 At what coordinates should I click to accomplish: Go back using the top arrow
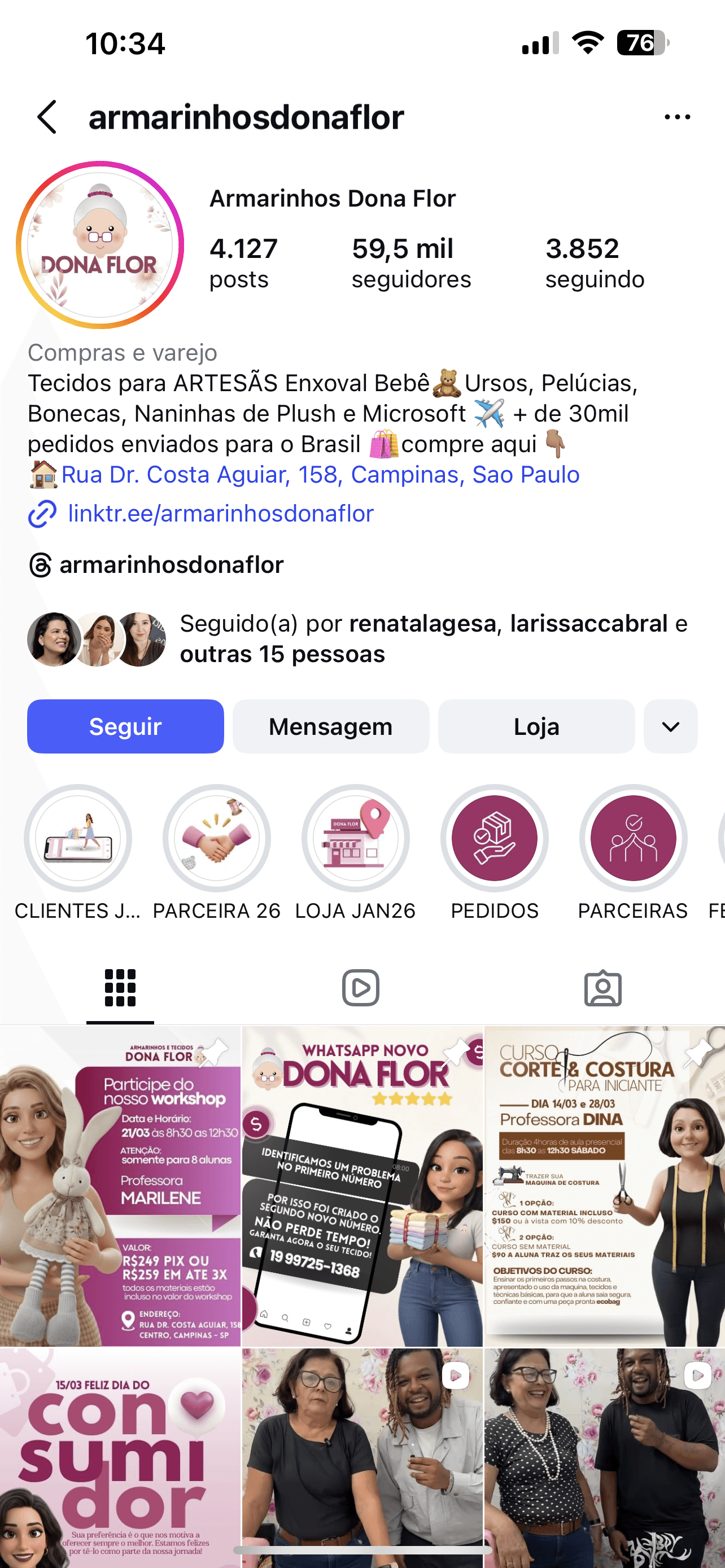click(x=47, y=117)
